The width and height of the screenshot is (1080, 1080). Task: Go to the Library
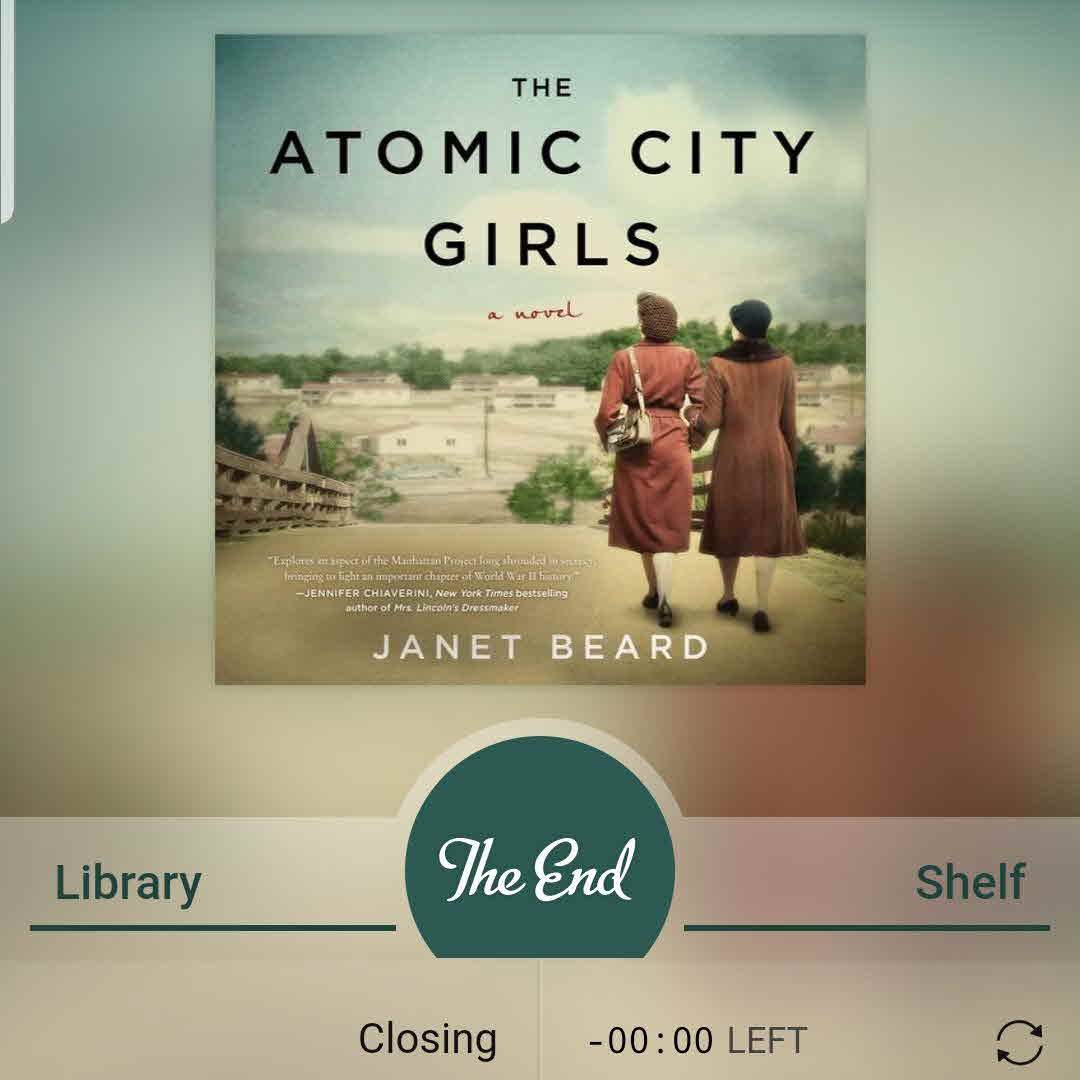pyautogui.click(x=128, y=883)
